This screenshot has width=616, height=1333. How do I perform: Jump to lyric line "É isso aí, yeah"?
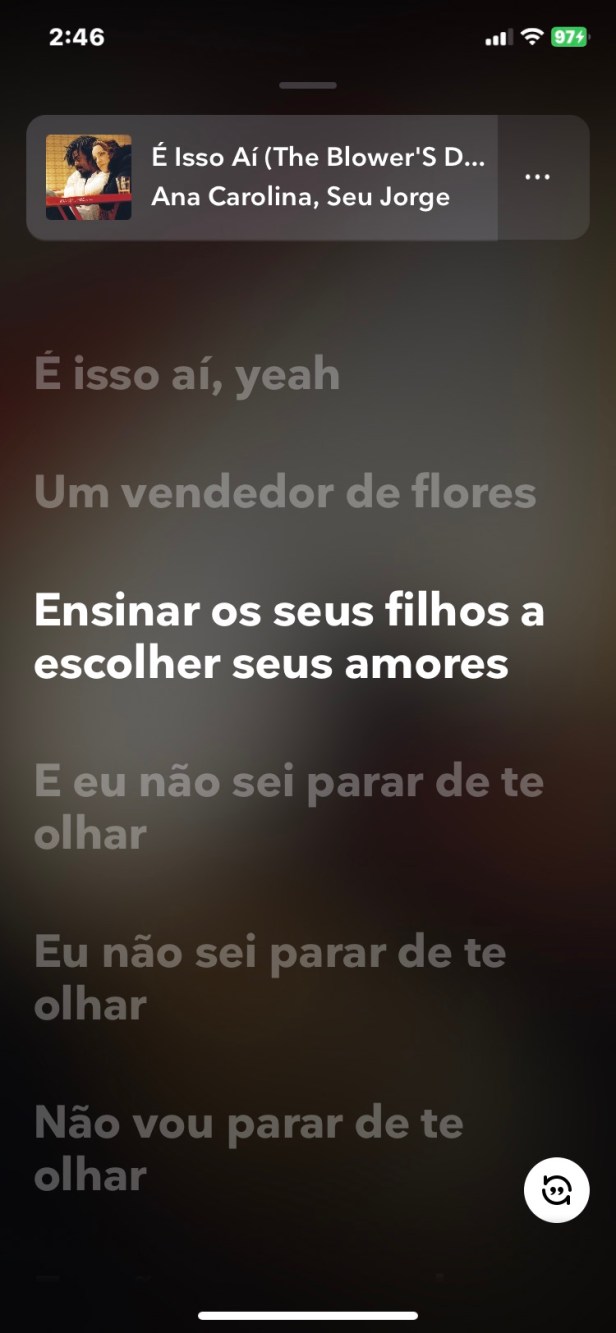(x=187, y=375)
